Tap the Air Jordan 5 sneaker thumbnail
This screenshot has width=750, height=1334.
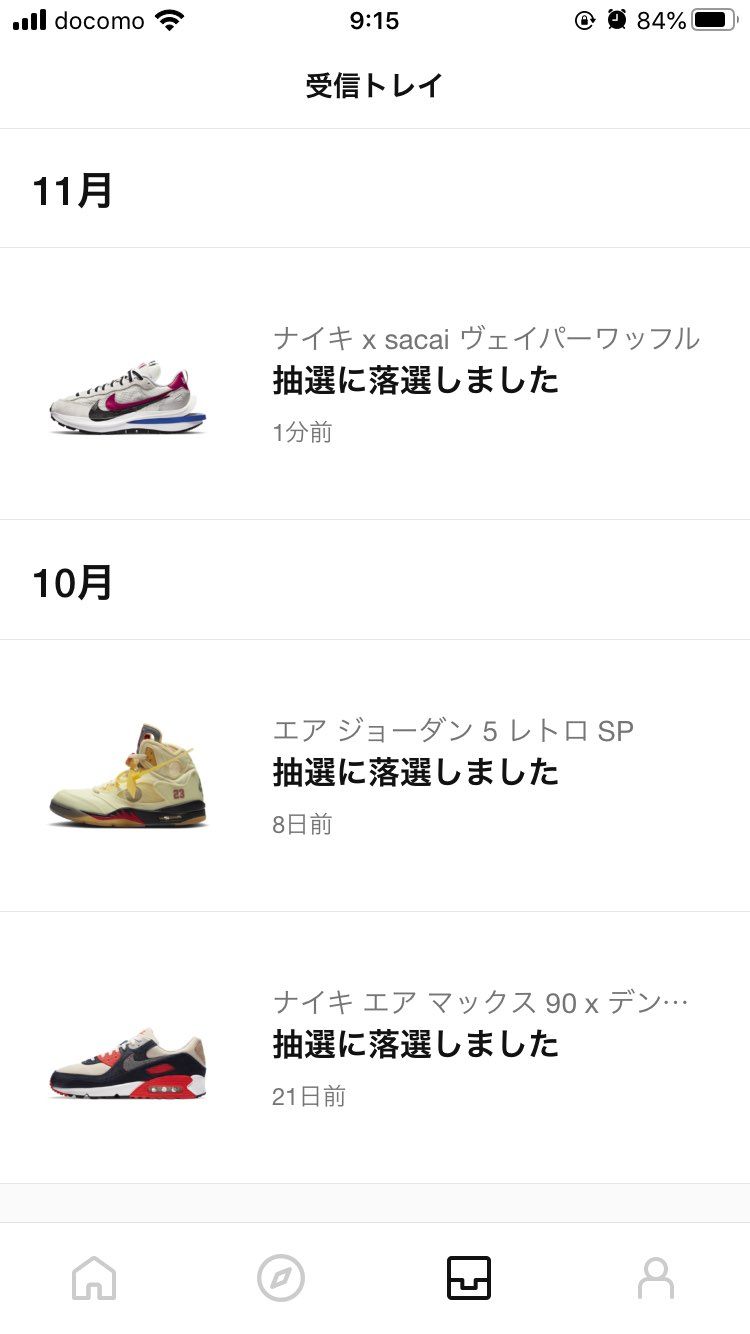127,778
